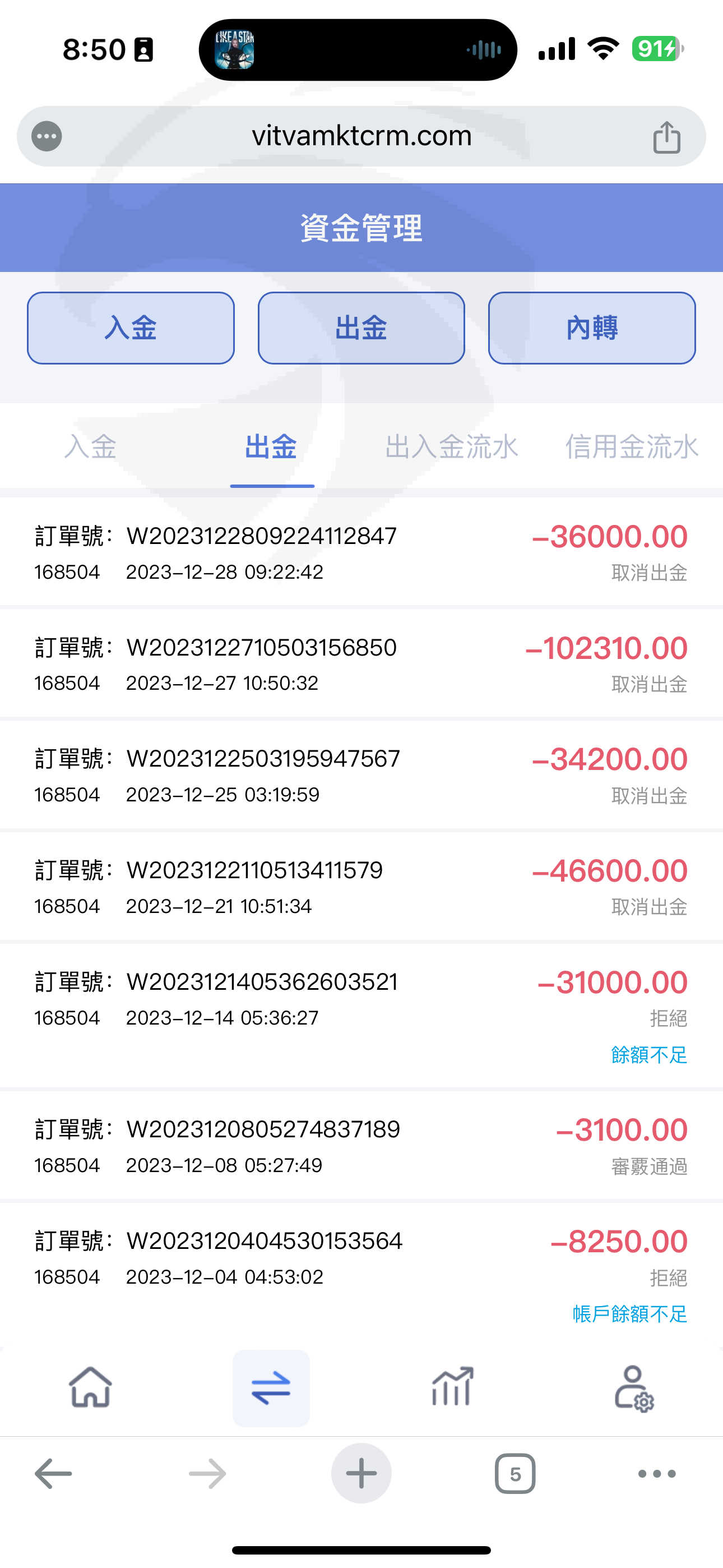
Task: Tap the 出金 withdrawal button
Action: click(361, 328)
